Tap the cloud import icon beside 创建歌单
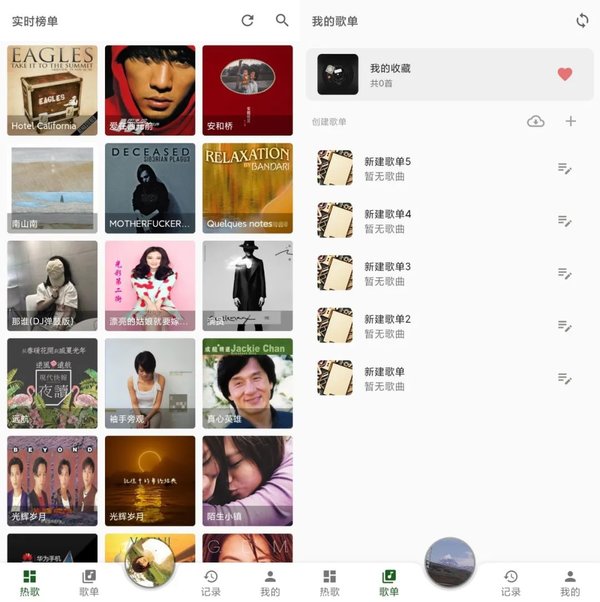This screenshot has height=602, width=600. click(535, 122)
